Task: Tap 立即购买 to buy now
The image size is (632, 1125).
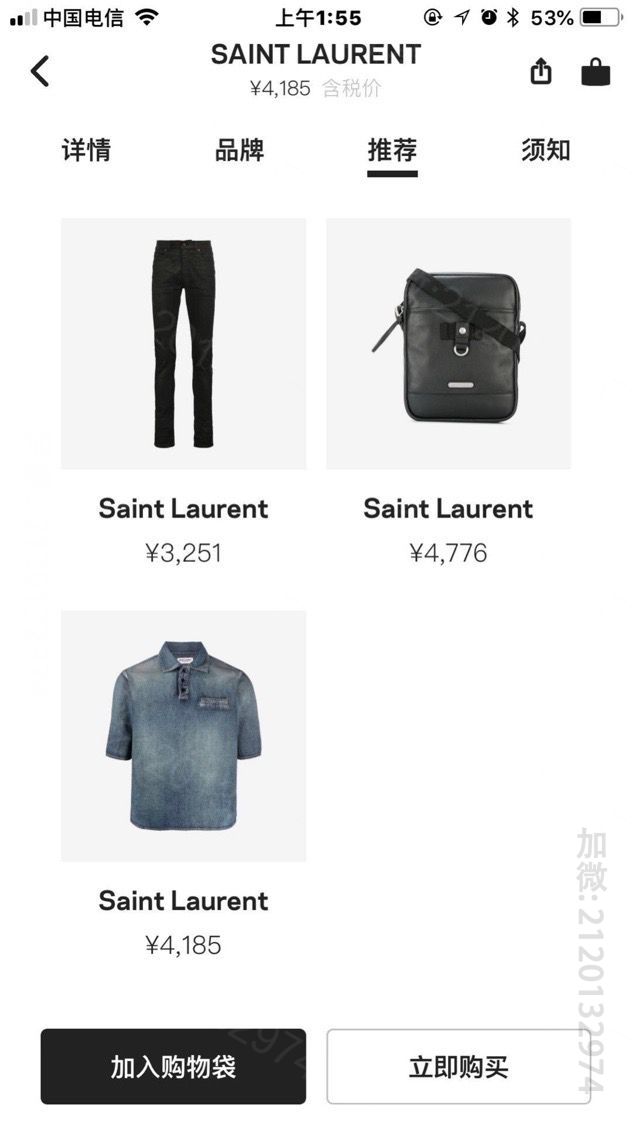Action: 458,1066
